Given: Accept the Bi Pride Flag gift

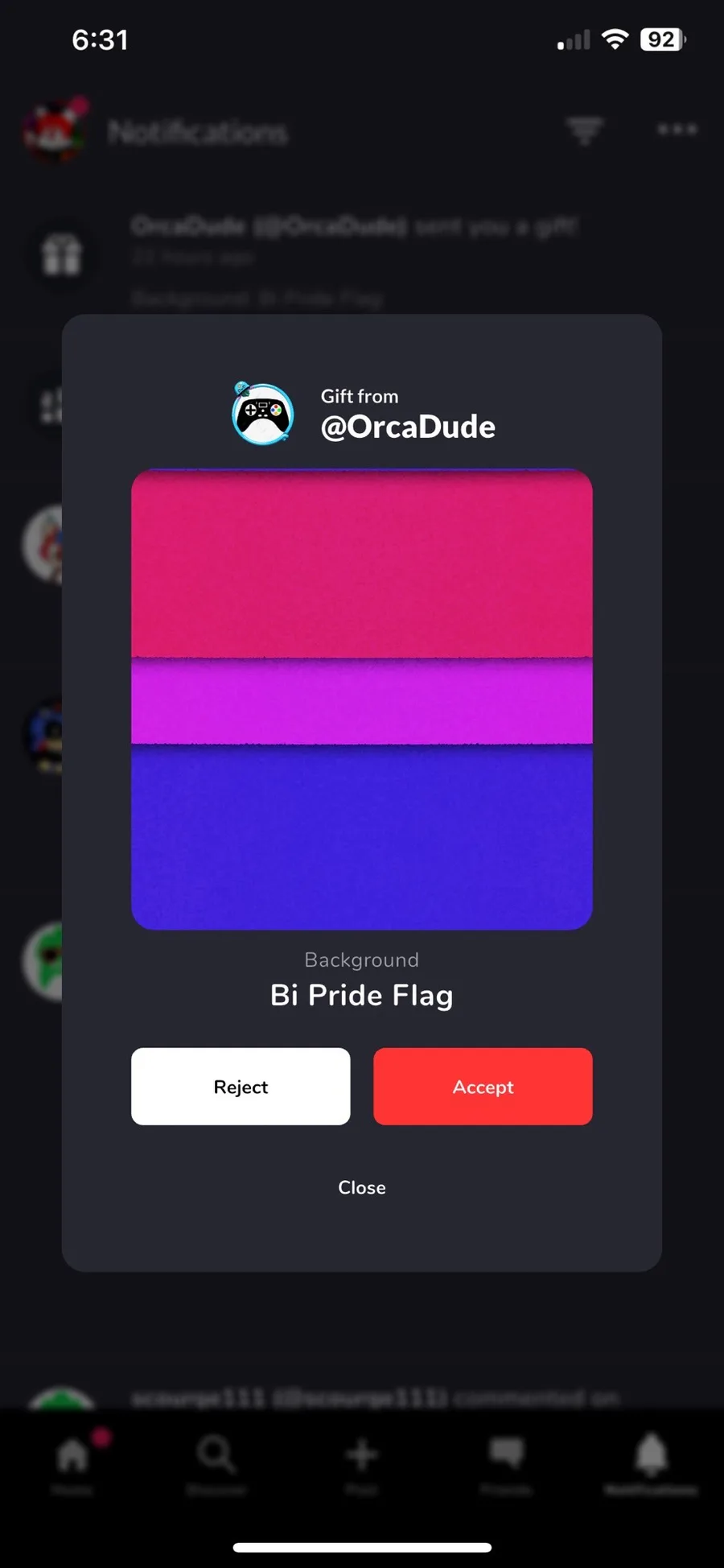Looking at the screenshot, I should 483,1086.
